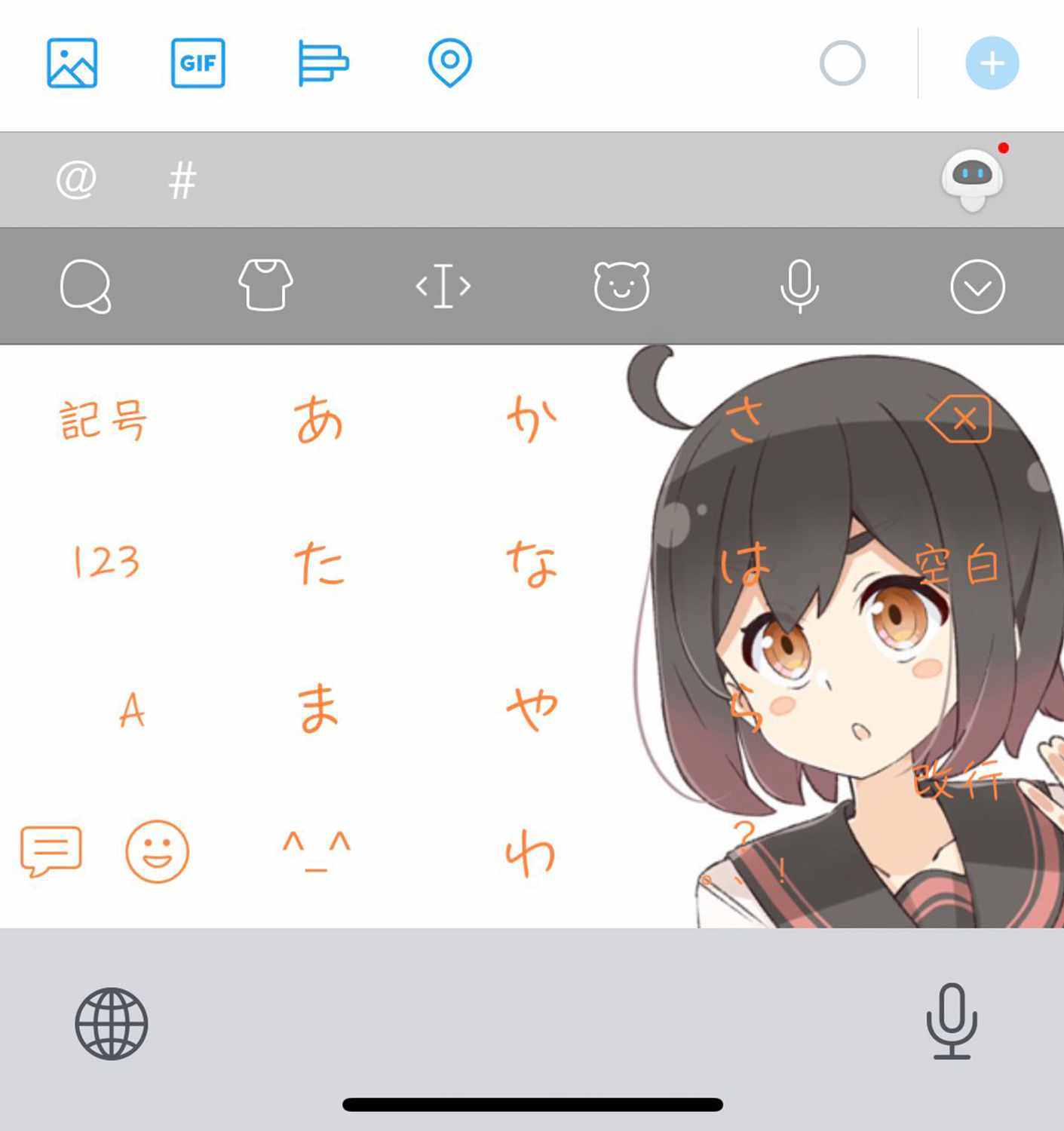Open the ^_^ kaomoji list
Image resolution: width=1064 pixels, height=1131 pixels.
(x=317, y=851)
